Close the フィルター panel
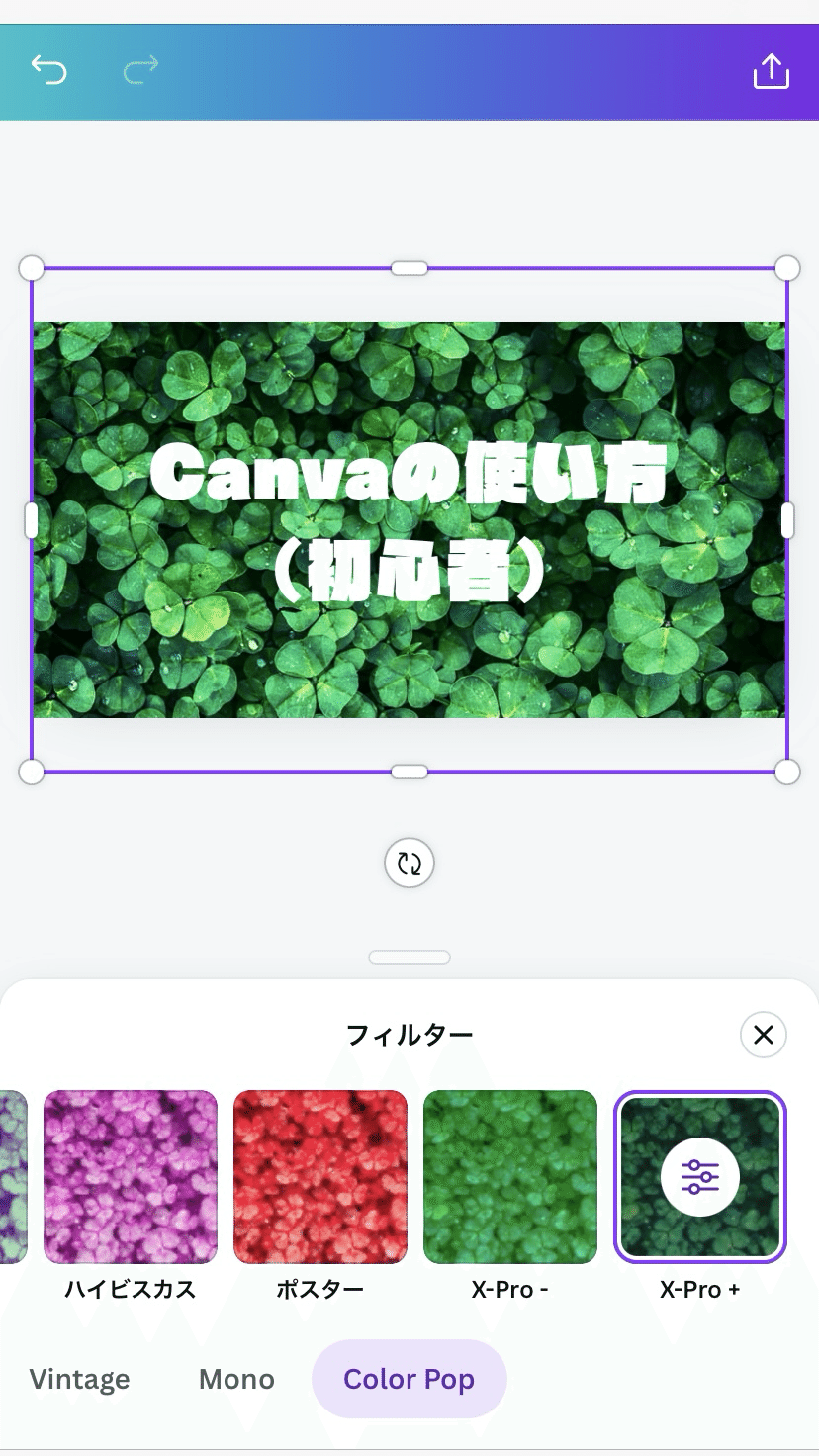Viewport: 819px width, 1456px height. [764, 1035]
